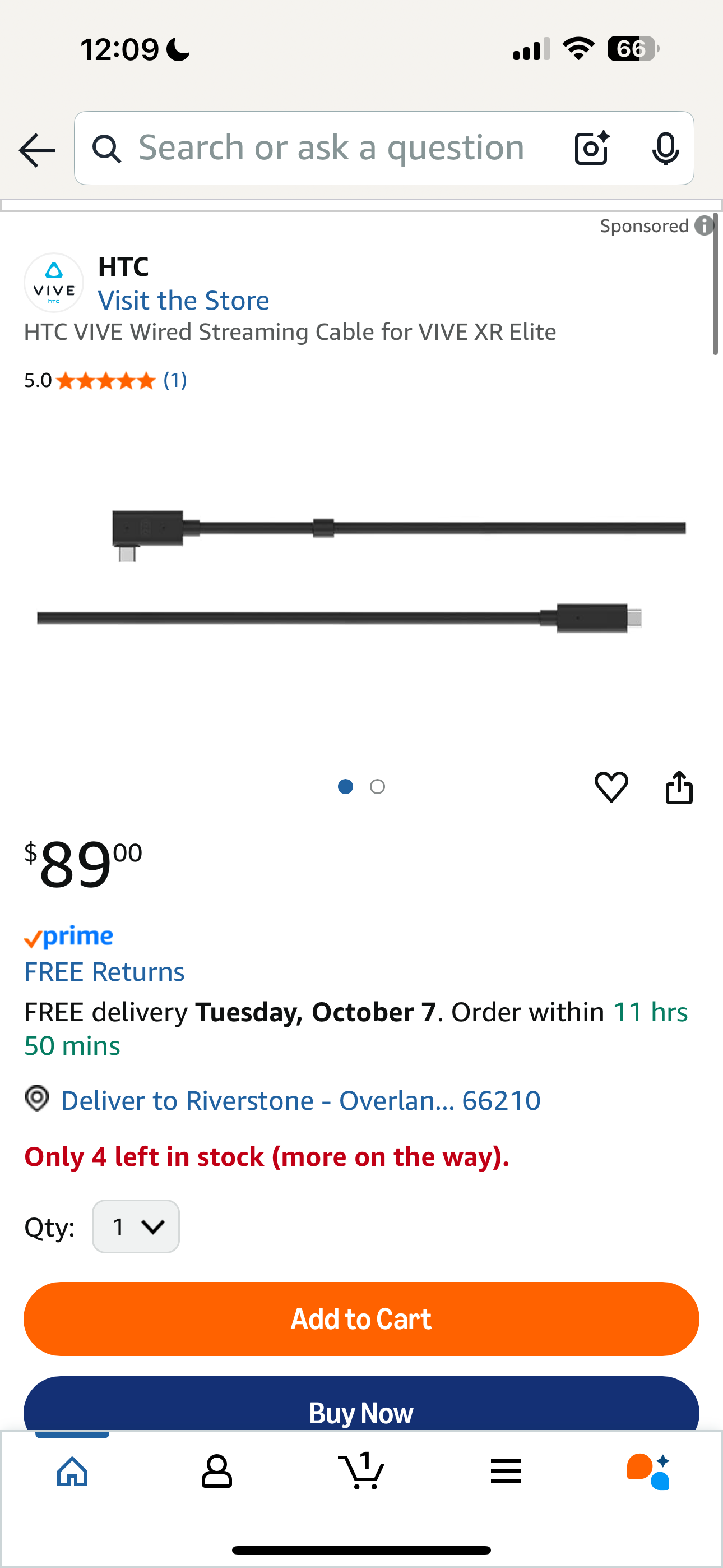
Task: Open the Rufus AI assistant tab
Action: (x=649, y=1472)
